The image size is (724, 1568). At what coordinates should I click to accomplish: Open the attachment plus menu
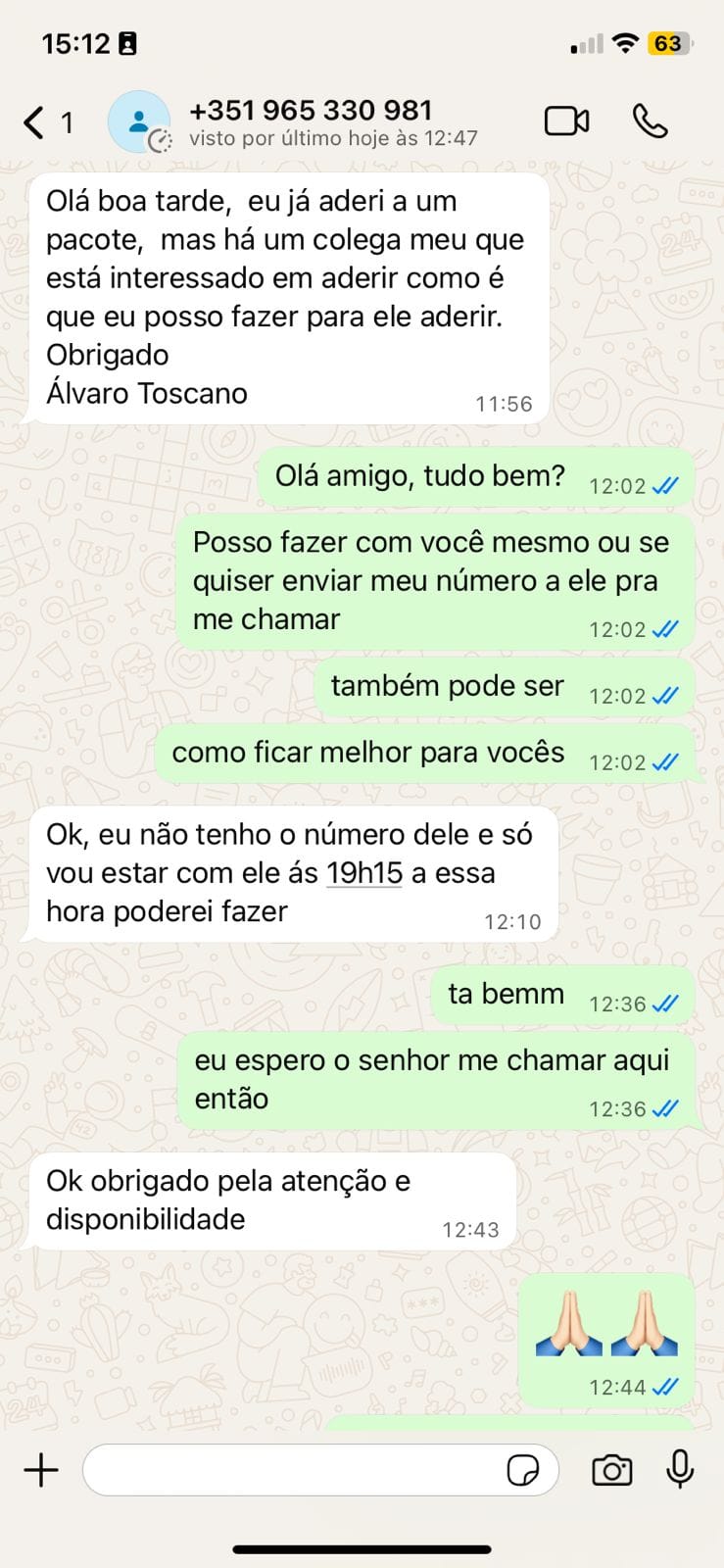[41, 1470]
